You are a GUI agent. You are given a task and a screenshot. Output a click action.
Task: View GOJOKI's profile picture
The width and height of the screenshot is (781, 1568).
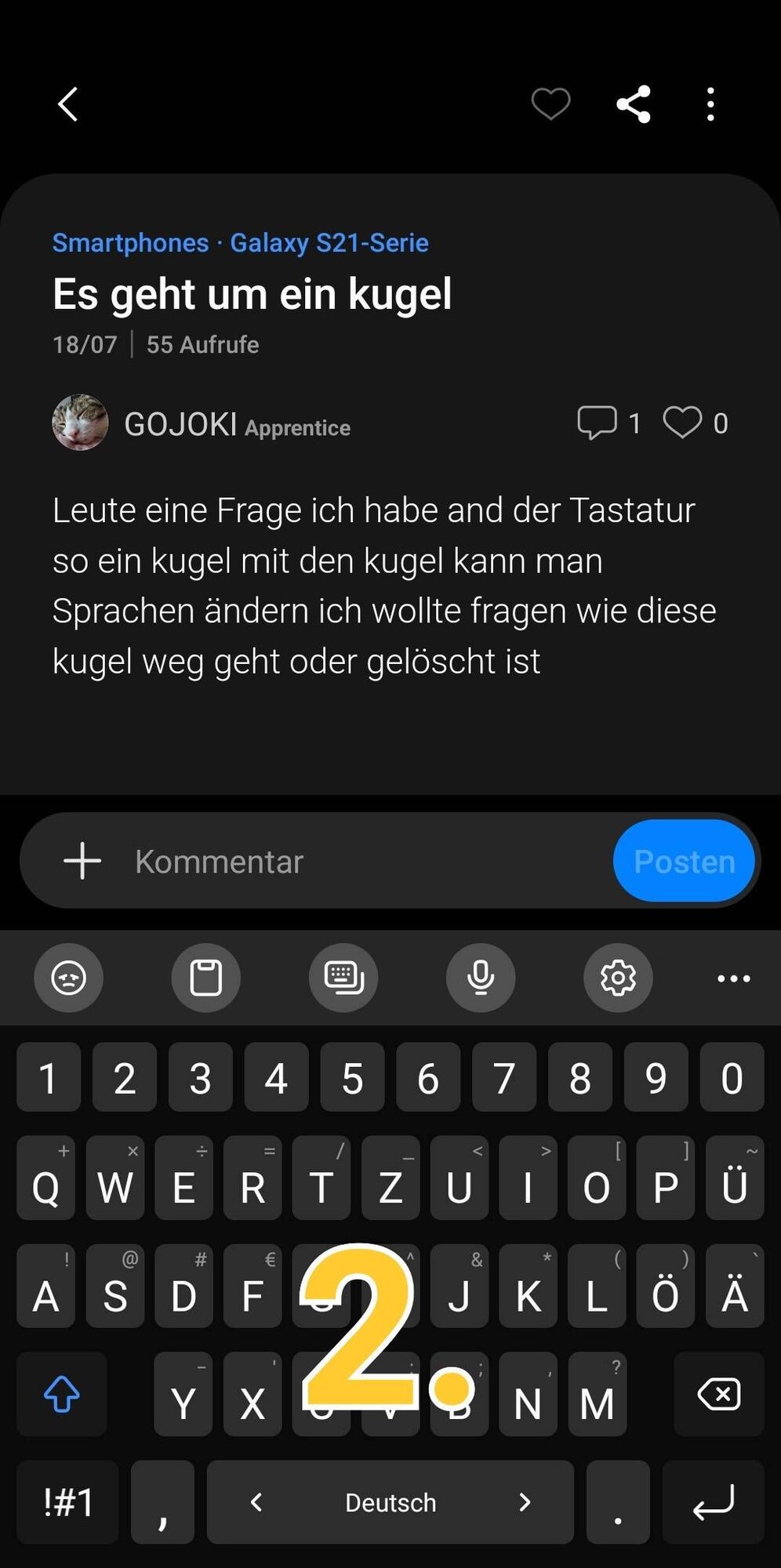pyautogui.click(x=80, y=423)
